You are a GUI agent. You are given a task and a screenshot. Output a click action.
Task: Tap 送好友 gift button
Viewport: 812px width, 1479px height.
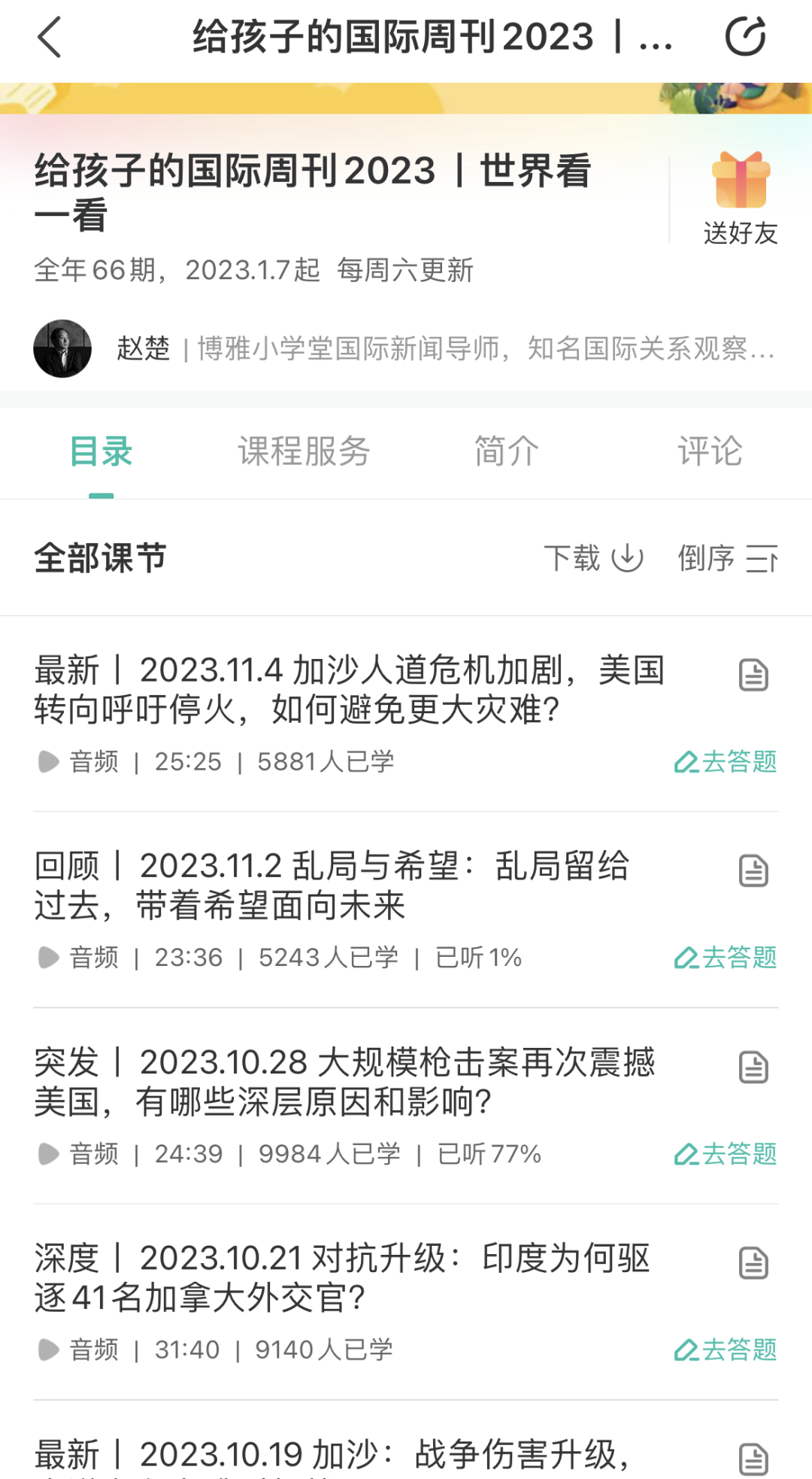(741, 199)
